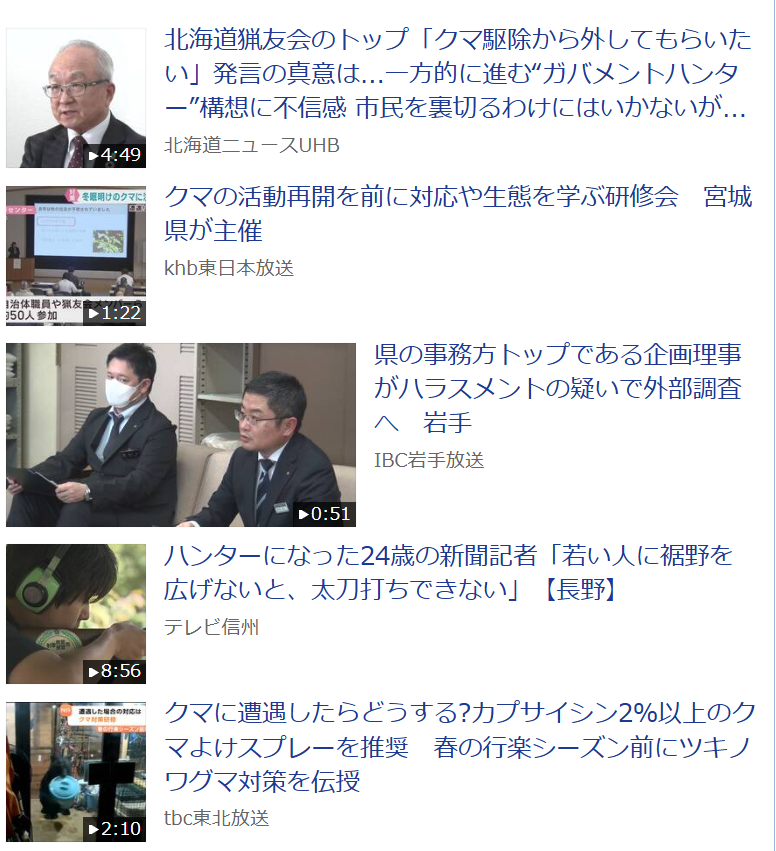Image resolution: width=776 pixels, height=851 pixels.
Task: Open the クマよけスプレー推奨 headline
Action: (460, 747)
